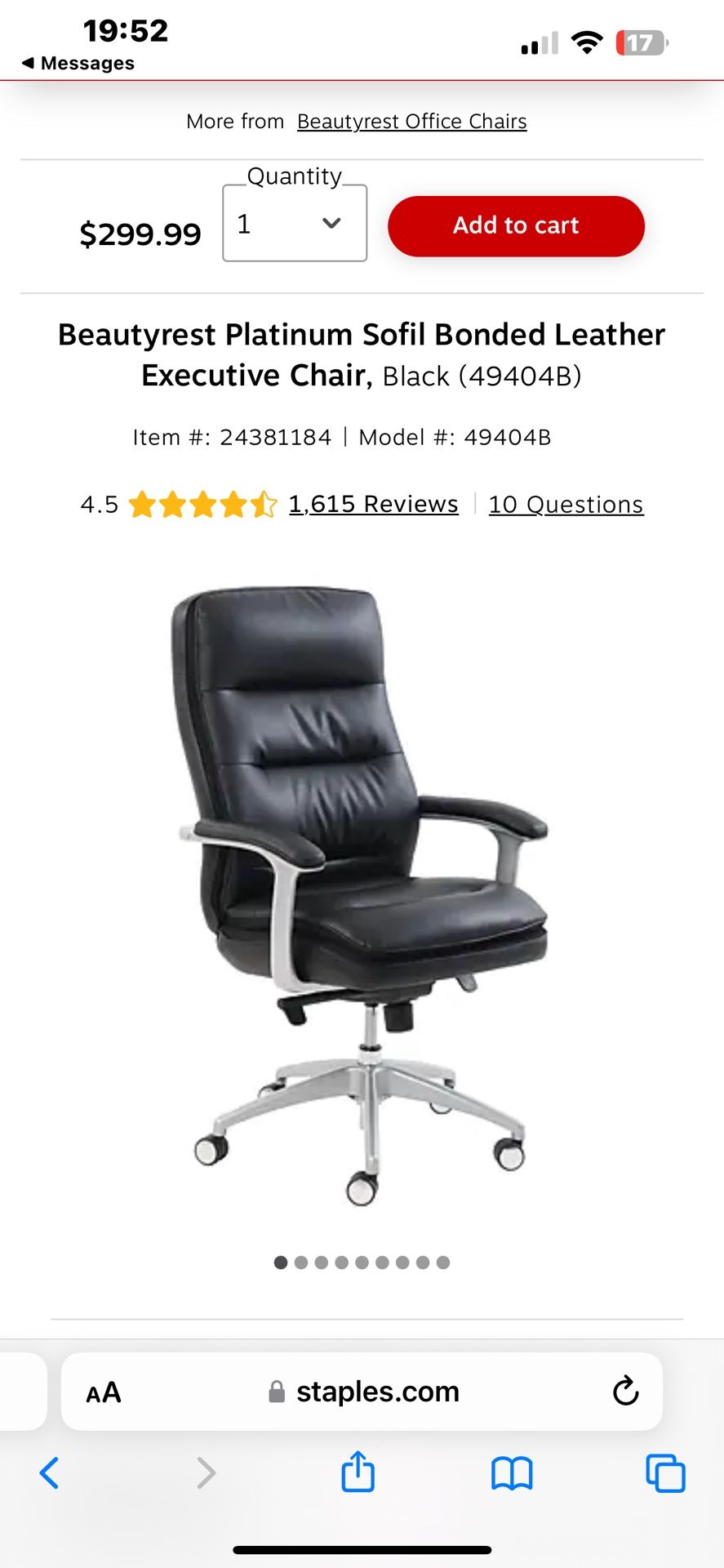724x1568 pixels.
Task: Show open tabs
Action: pyautogui.click(x=665, y=1473)
